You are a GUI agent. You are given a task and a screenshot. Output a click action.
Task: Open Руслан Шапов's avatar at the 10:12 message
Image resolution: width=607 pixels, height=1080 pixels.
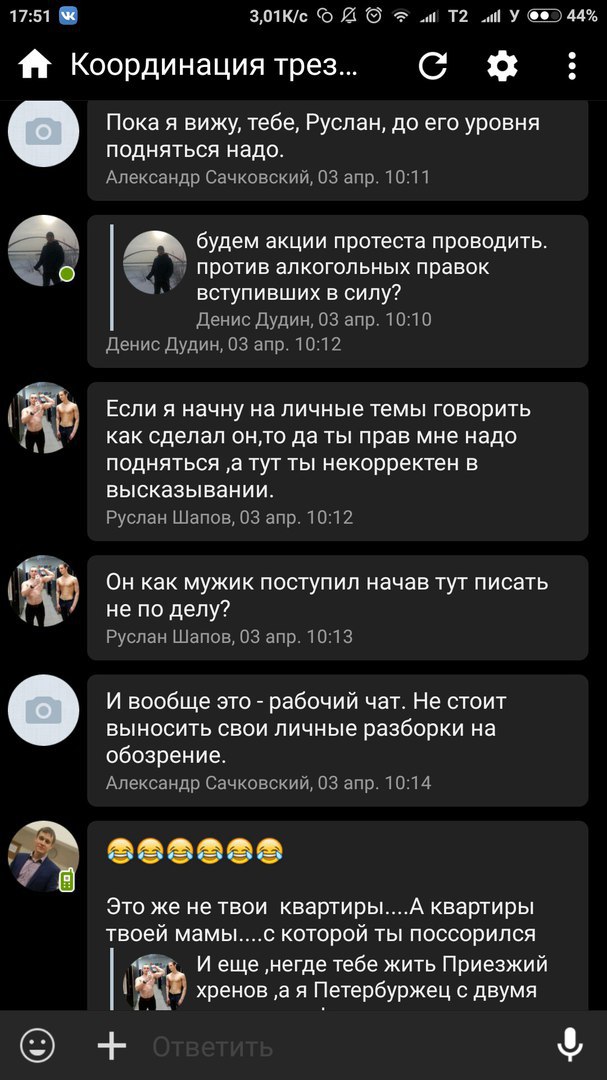(x=43, y=417)
